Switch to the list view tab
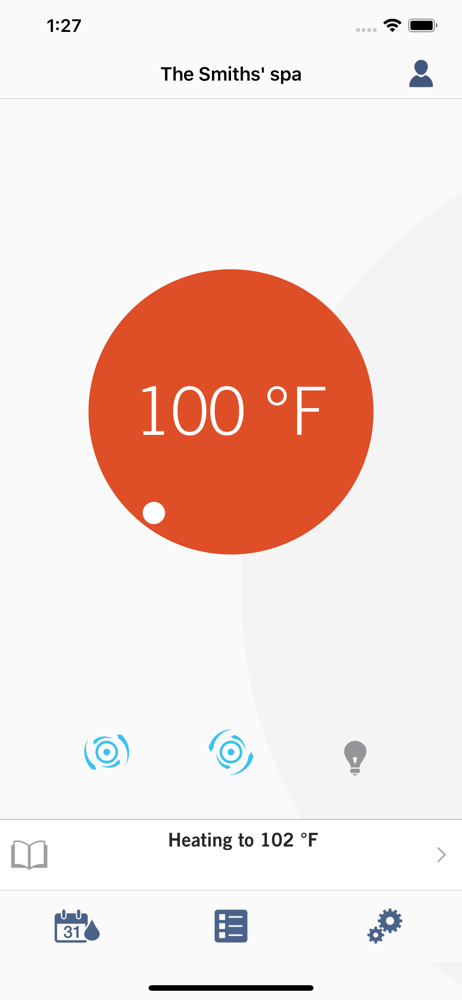462x1000 pixels. [x=230, y=927]
